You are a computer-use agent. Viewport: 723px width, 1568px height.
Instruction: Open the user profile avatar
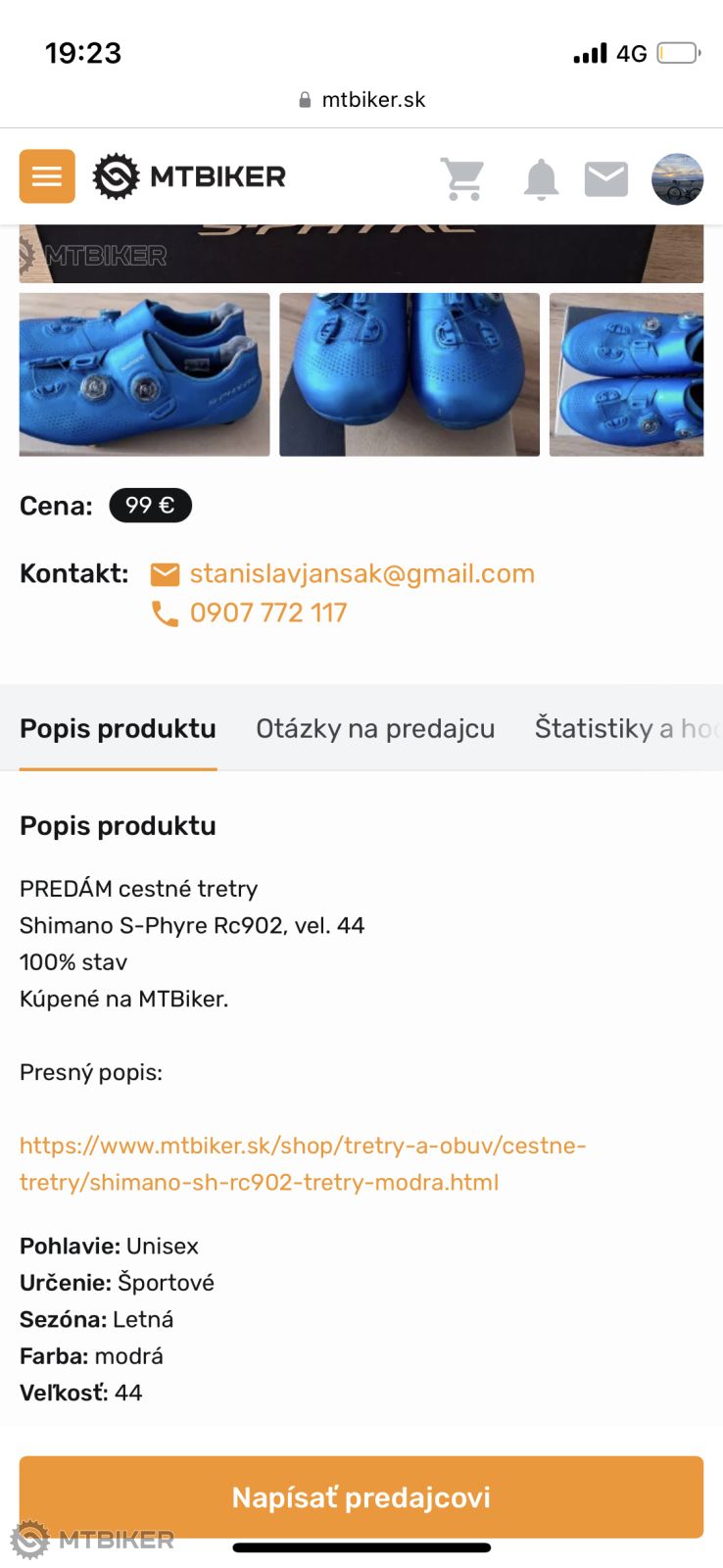pyautogui.click(x=677, y=178)
